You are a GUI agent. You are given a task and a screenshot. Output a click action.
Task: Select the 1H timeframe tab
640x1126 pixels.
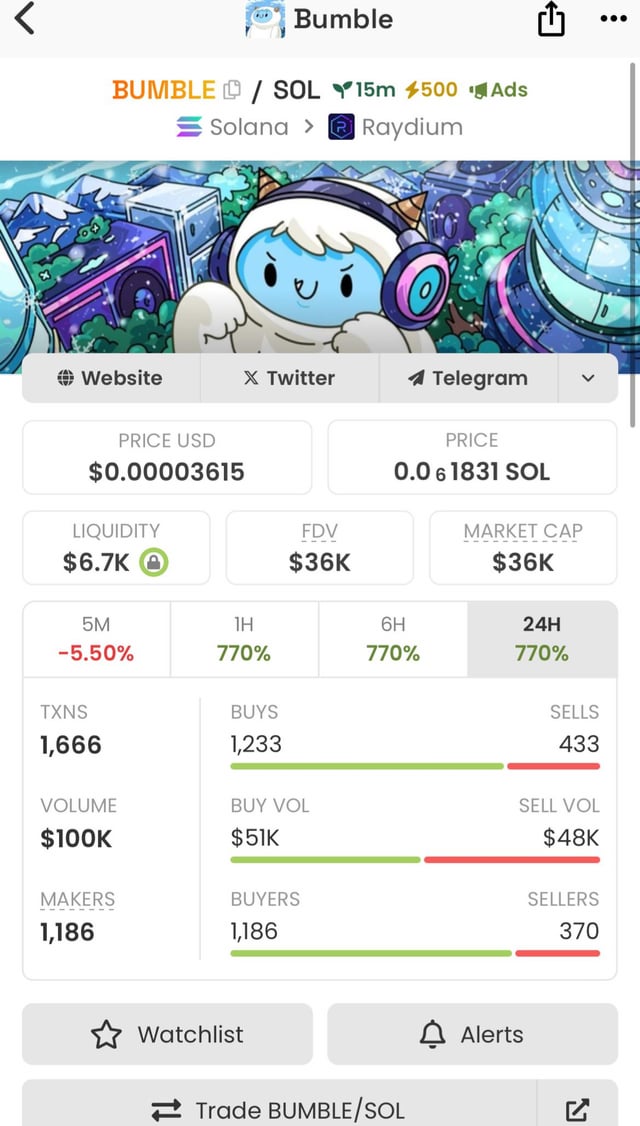(244, 639)
